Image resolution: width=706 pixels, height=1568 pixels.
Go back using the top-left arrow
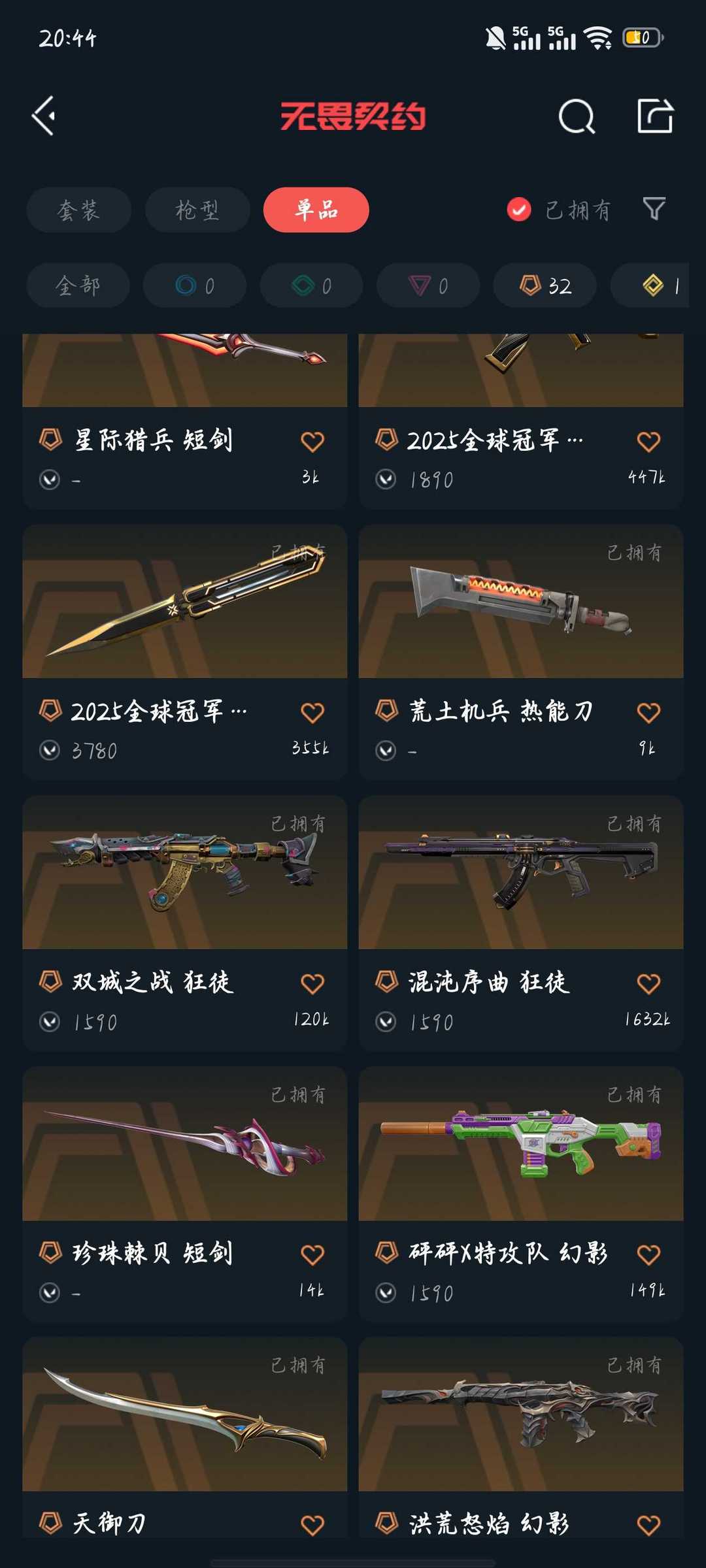pyautogui.click(x=44, y=116)
